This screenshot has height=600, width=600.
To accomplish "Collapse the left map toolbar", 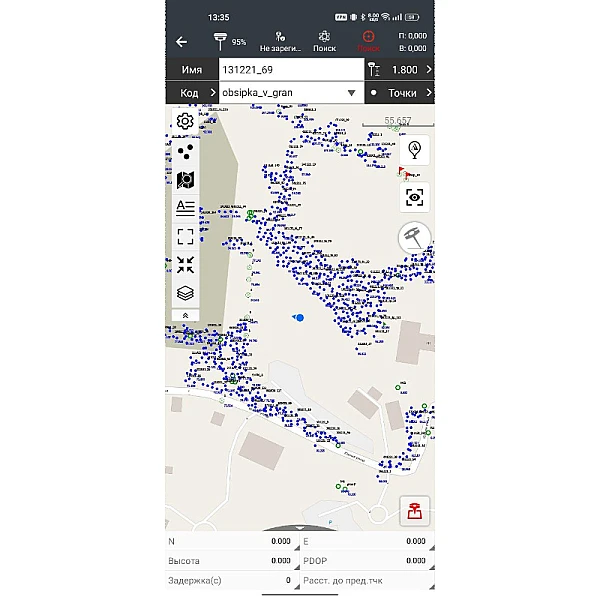I will click(x=185, y=315).
